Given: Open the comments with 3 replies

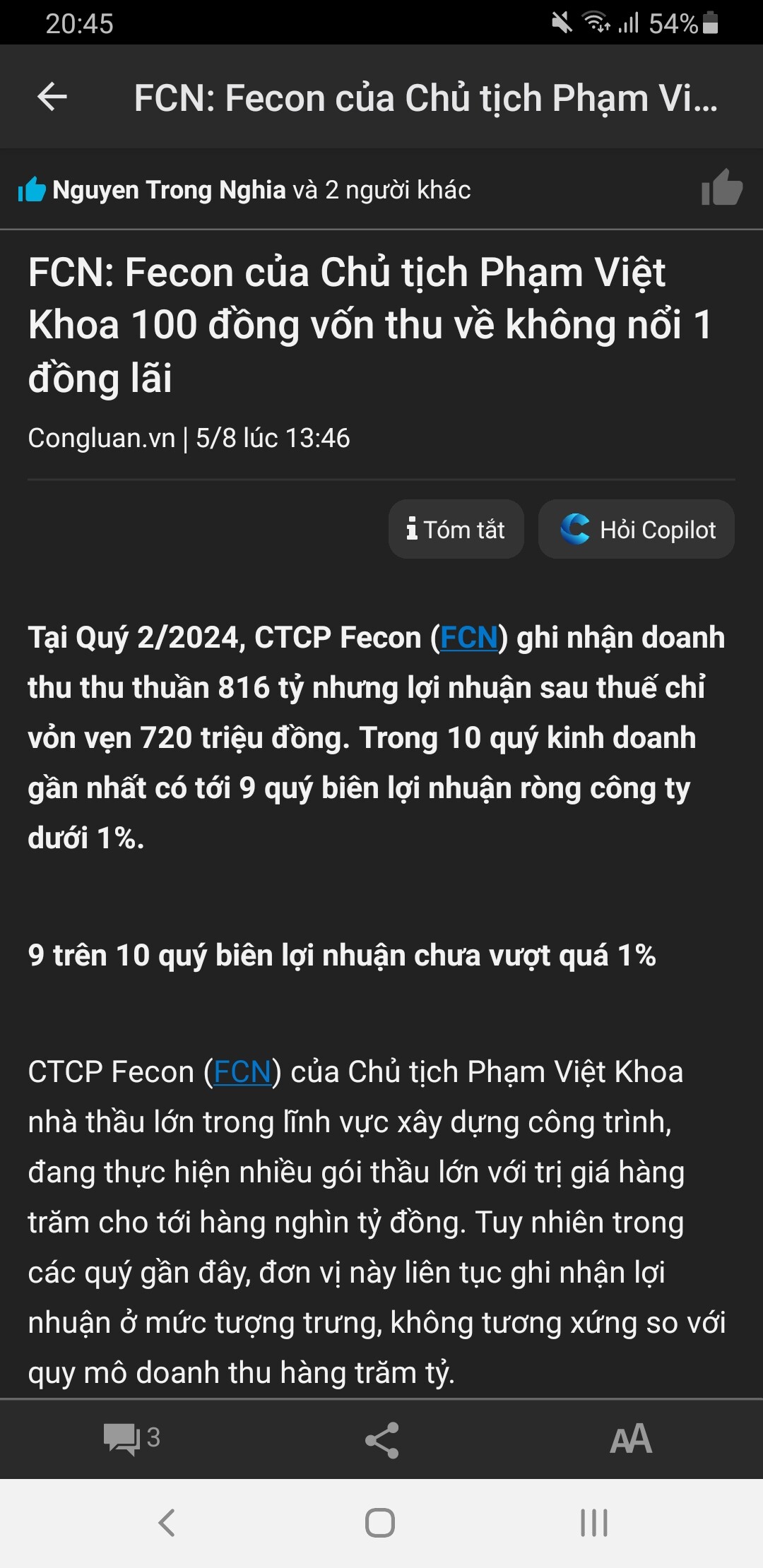Looking at the screenshot, I should [131, 1438].
